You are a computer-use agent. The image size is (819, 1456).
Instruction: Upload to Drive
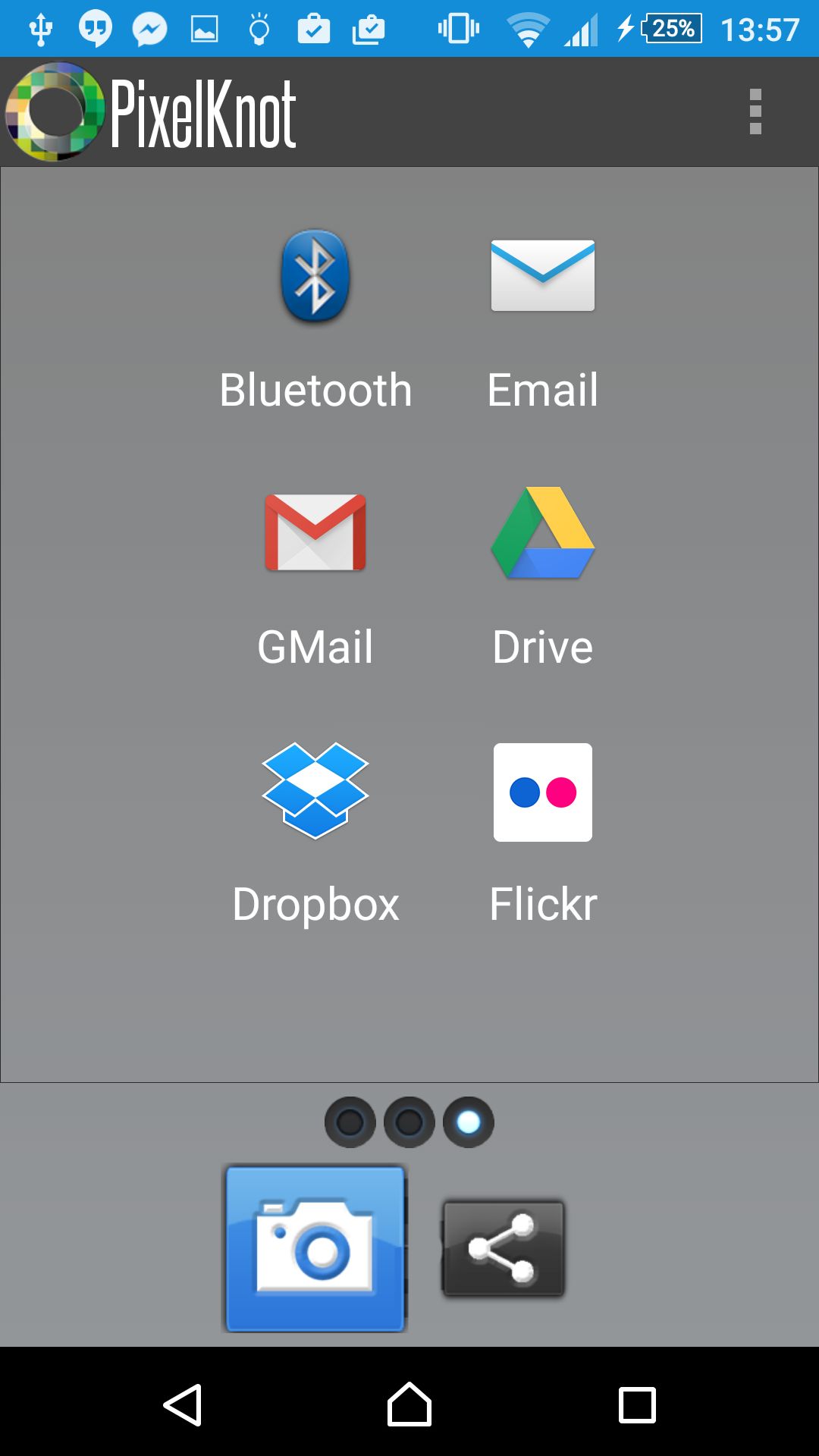click(x=543, y=576)
